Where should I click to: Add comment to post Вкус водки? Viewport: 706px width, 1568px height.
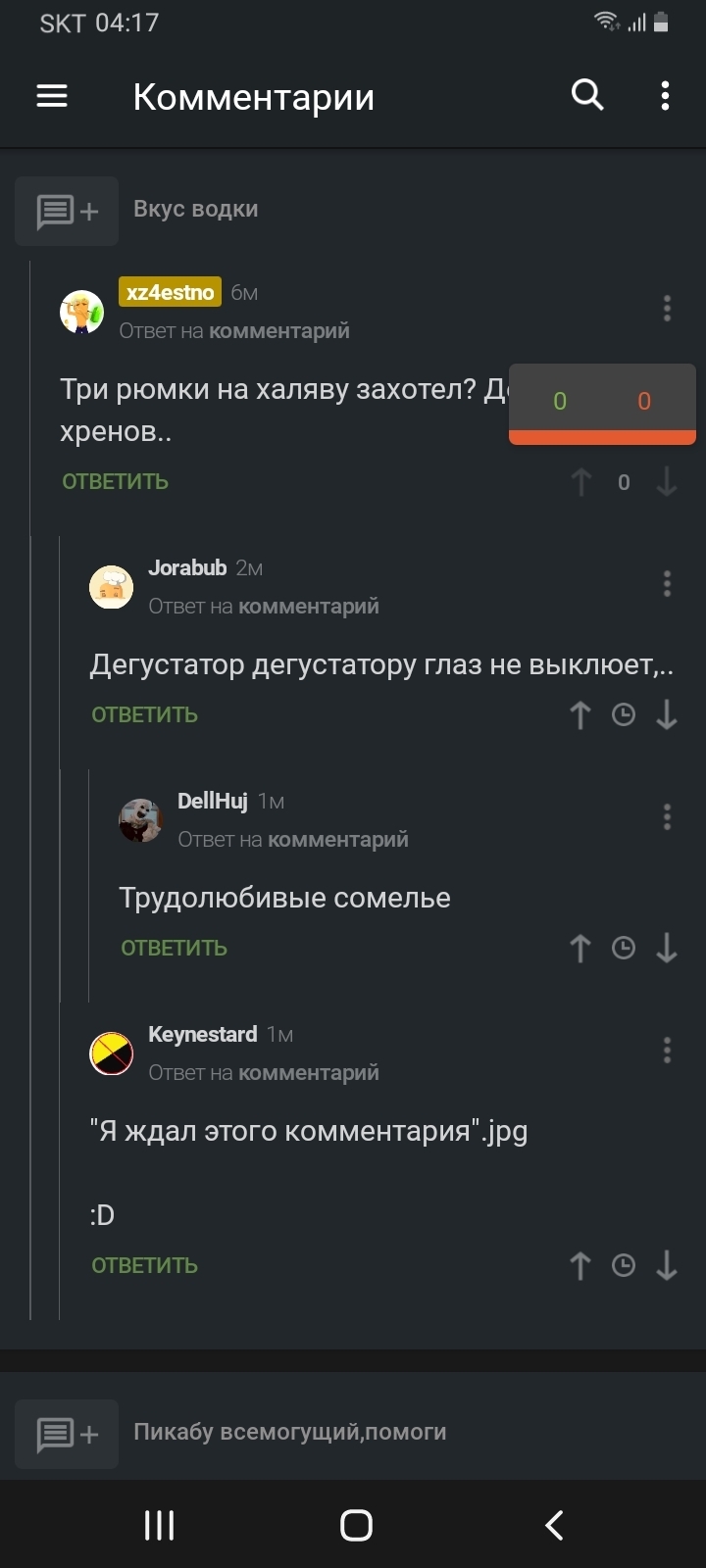pos(67,211)
